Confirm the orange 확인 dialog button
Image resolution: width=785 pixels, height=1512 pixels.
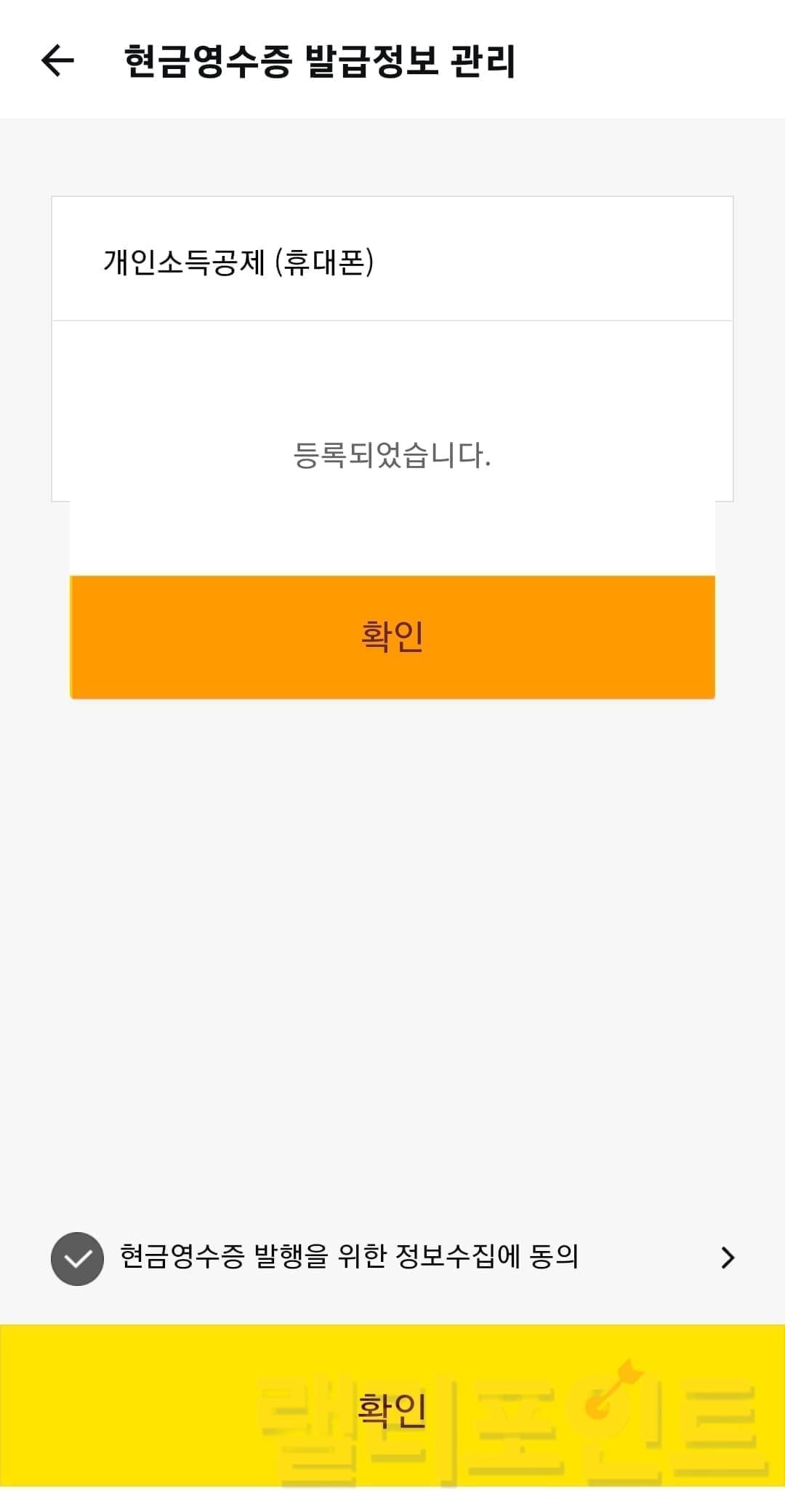[392, 637]
